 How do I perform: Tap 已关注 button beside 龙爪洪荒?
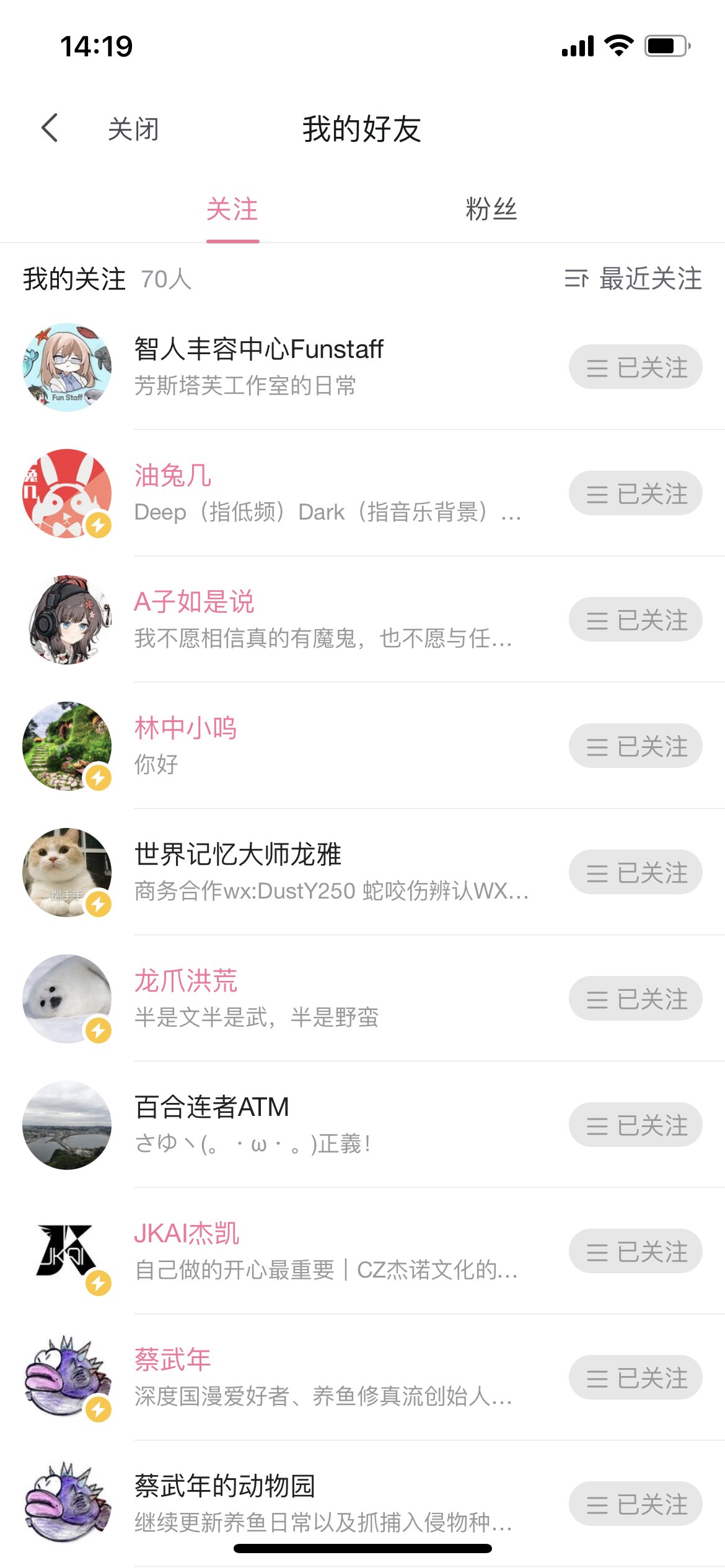635,999
